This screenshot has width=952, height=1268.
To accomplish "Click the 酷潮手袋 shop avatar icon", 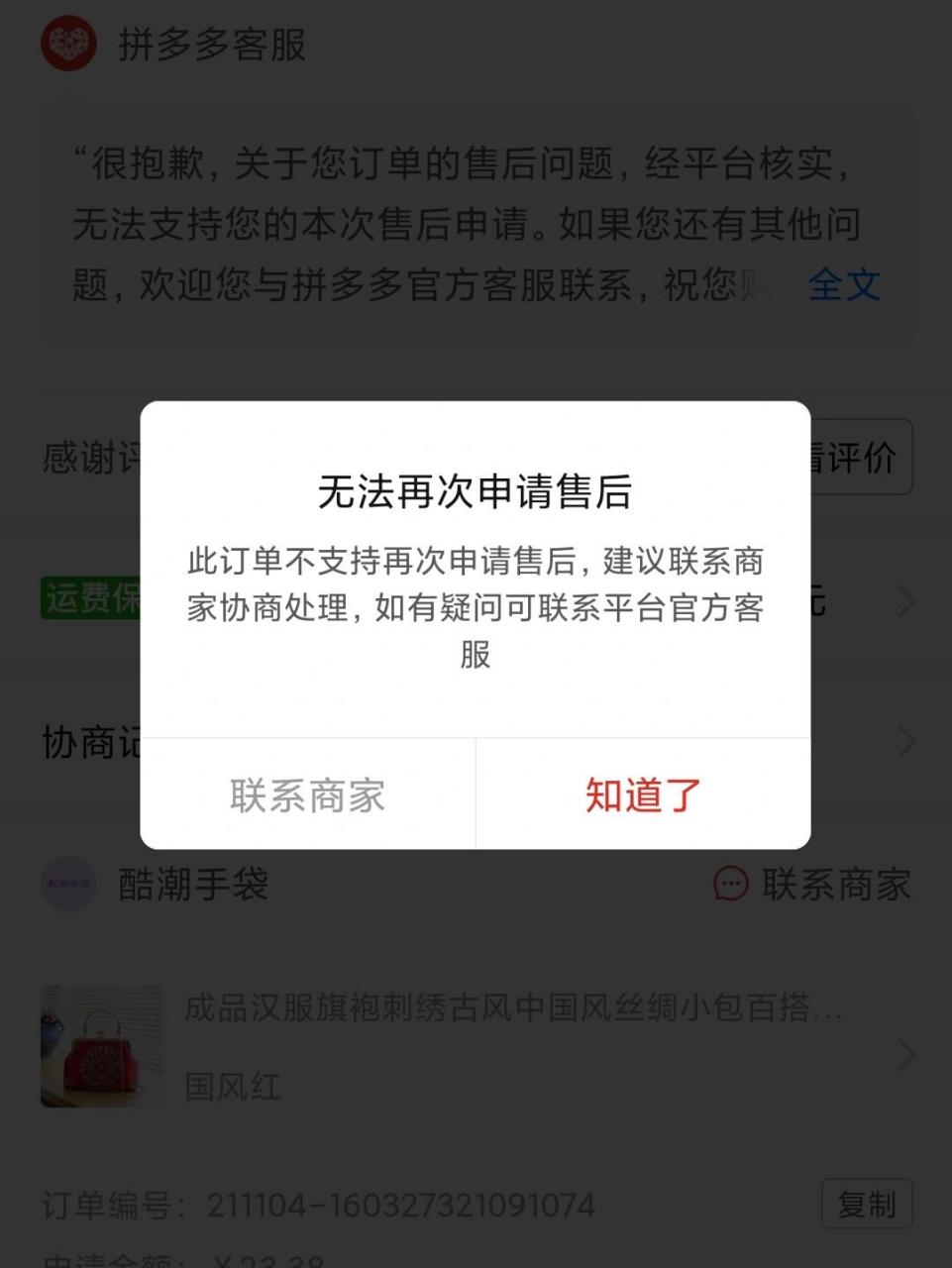I will click(66, 885).
